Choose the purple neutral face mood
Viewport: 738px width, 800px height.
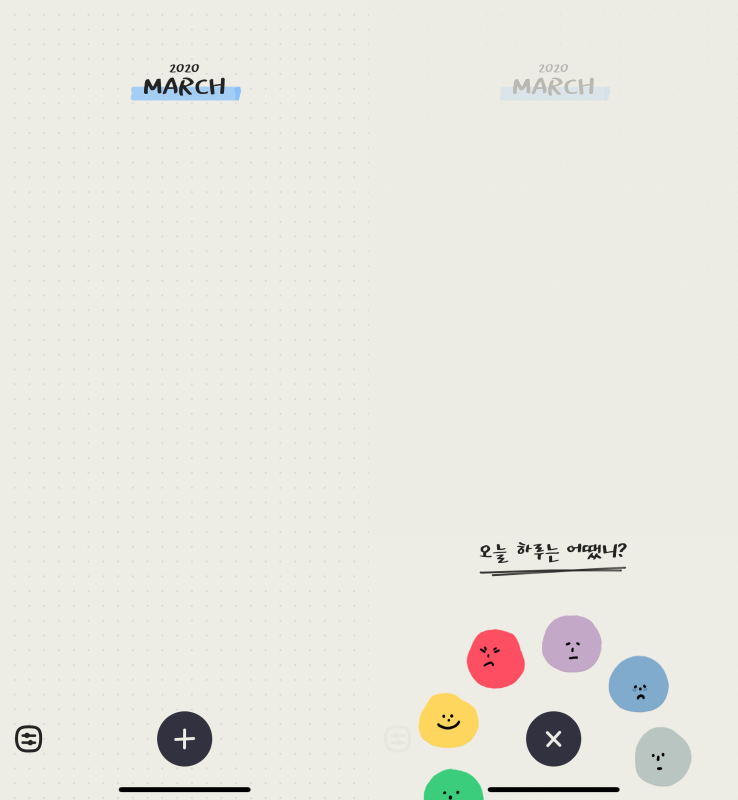[x=572, y=644]
